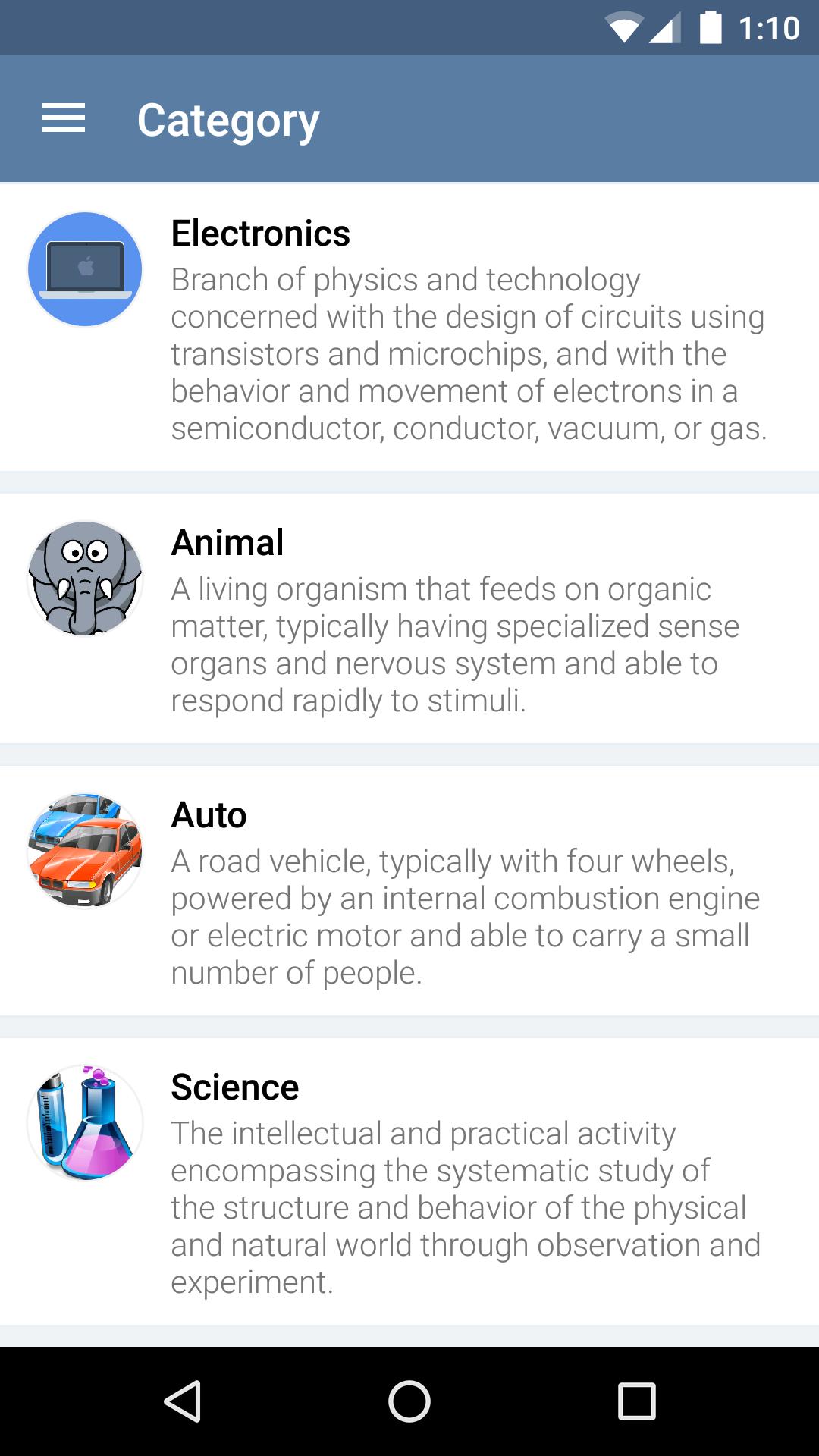Go to the home screen
Viewport: 819px width, 1456px height.
click(x=409, y=1401)
